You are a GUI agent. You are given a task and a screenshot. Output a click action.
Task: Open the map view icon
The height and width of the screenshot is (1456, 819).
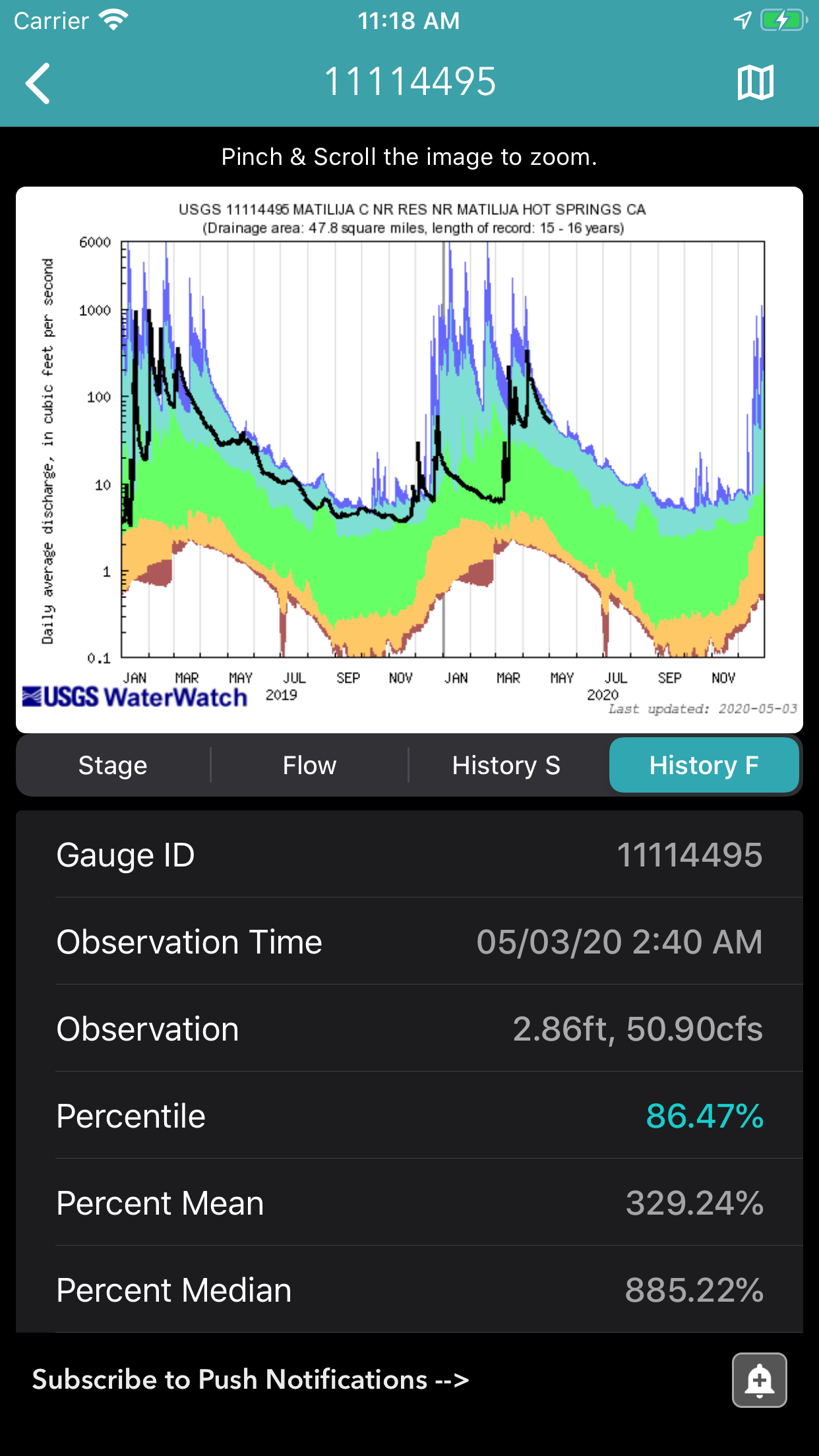click(x=756, y=82)
